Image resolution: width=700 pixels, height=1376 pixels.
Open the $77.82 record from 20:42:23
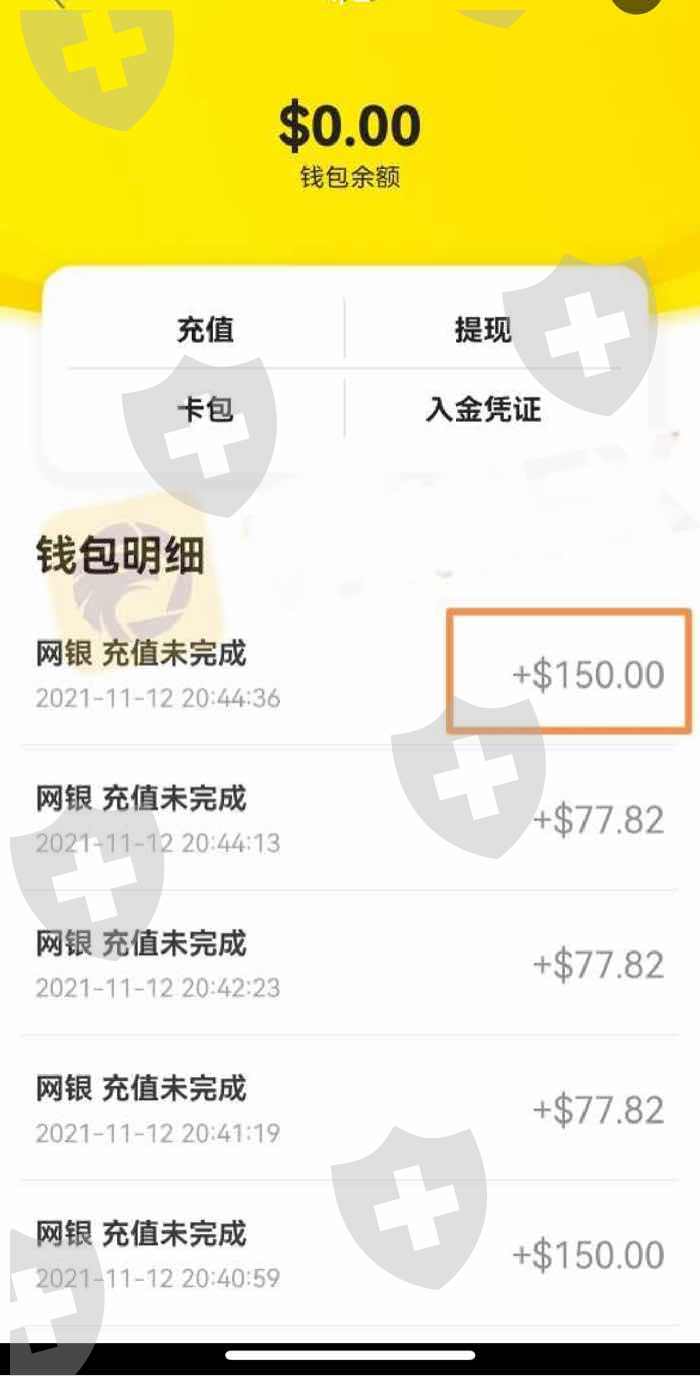coord(350,963)
